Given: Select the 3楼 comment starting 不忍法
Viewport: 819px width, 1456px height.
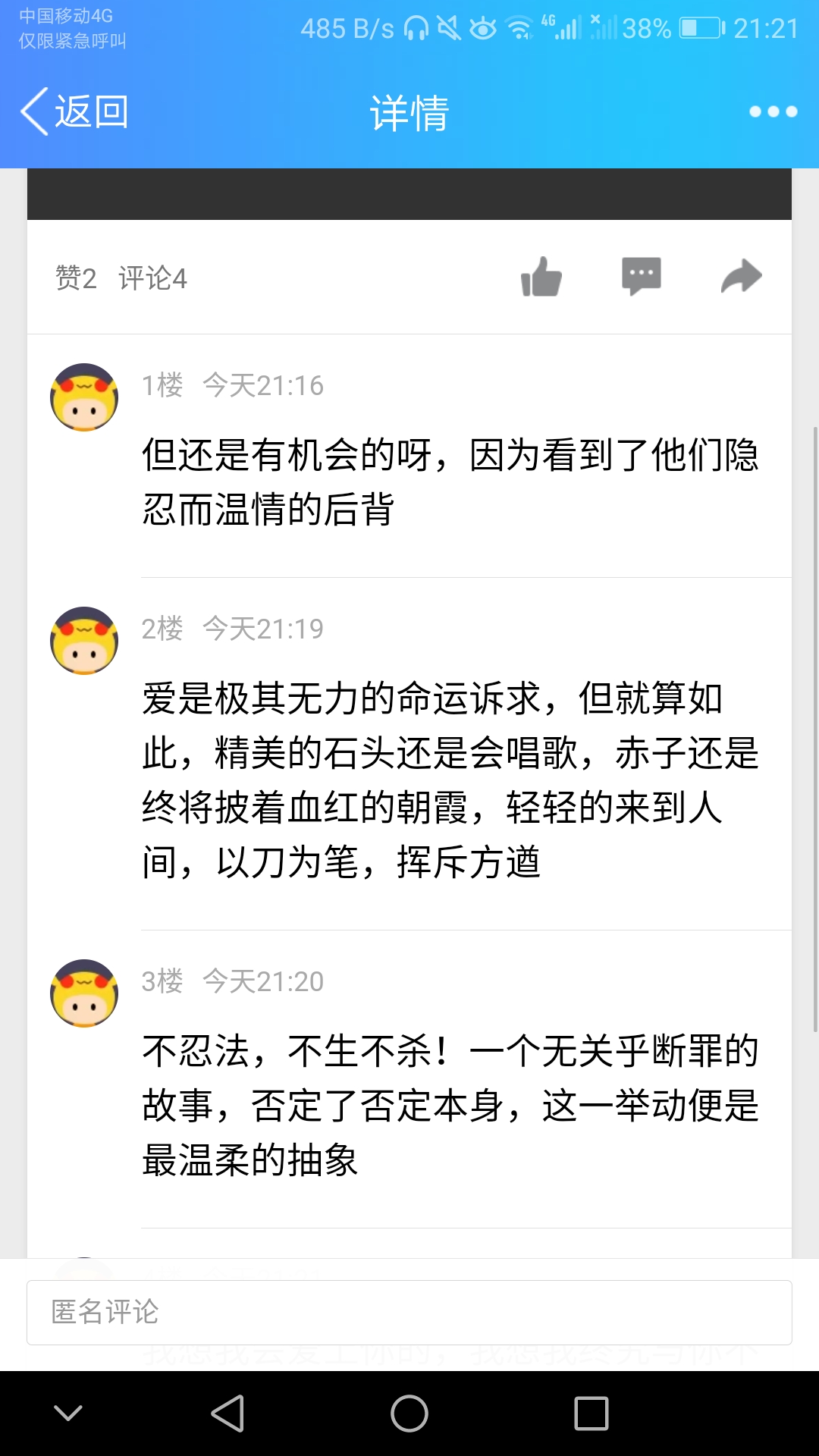Looking at the screenshot, I should tap(450, 1106).
